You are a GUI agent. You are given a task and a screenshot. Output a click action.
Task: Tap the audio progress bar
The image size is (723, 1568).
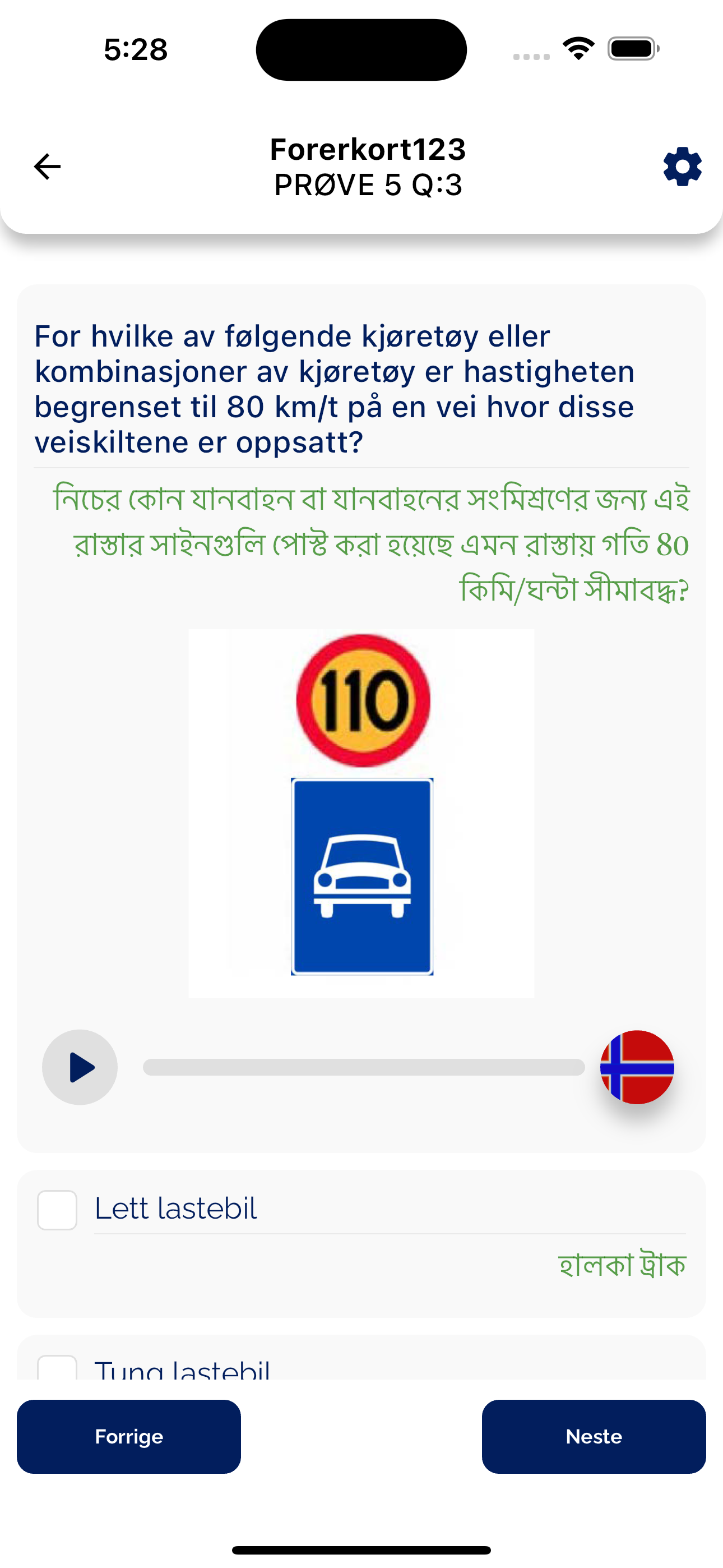point(363,1067)
